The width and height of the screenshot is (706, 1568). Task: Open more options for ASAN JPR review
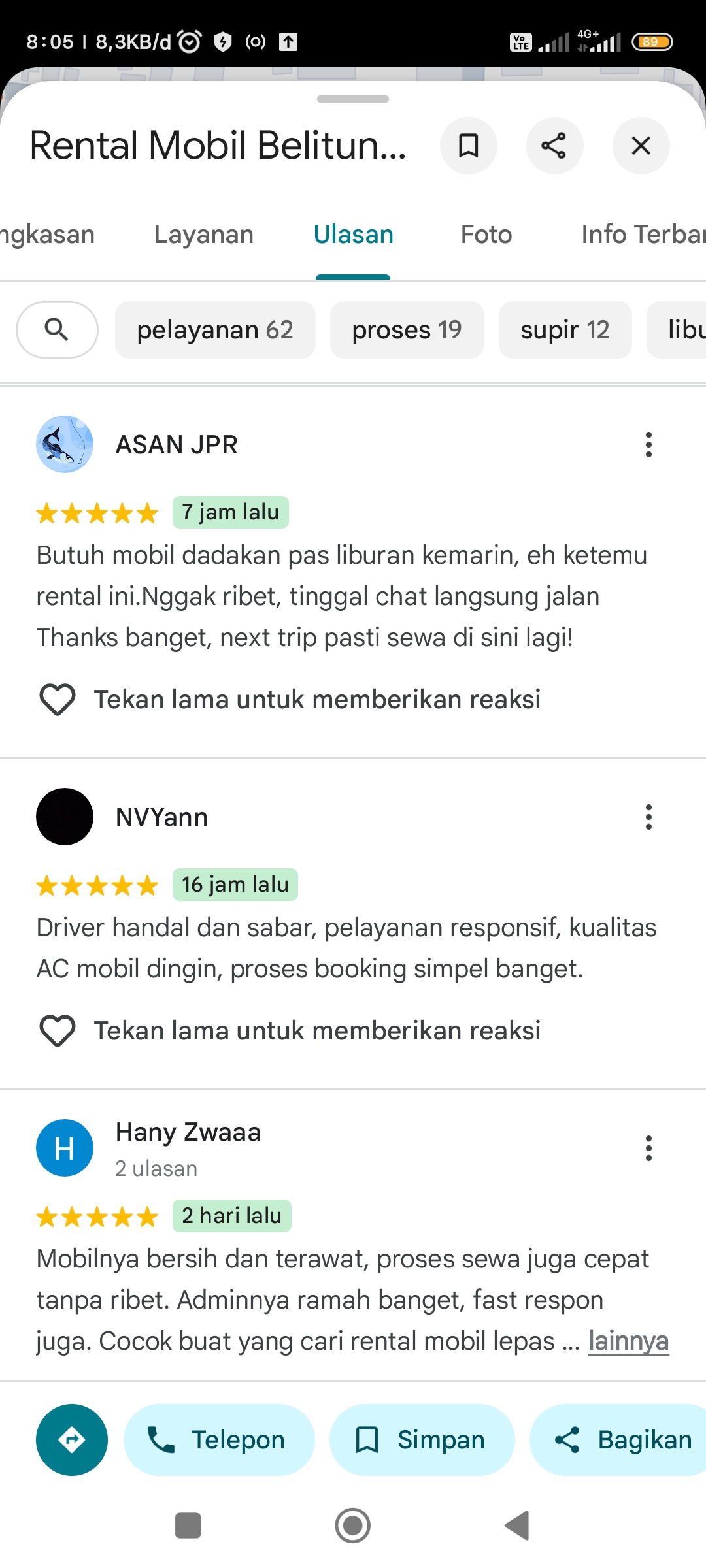[x=648, y=444]
